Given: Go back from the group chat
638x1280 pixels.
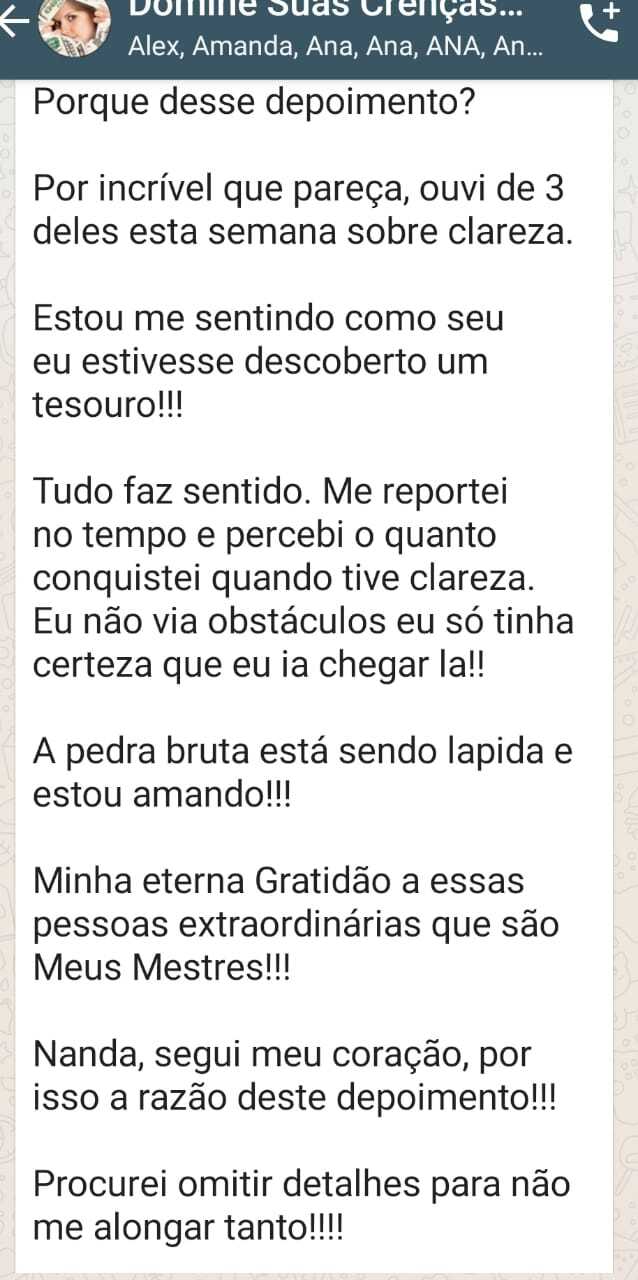Looking at the screenshot, I should (x=14, y=25).
